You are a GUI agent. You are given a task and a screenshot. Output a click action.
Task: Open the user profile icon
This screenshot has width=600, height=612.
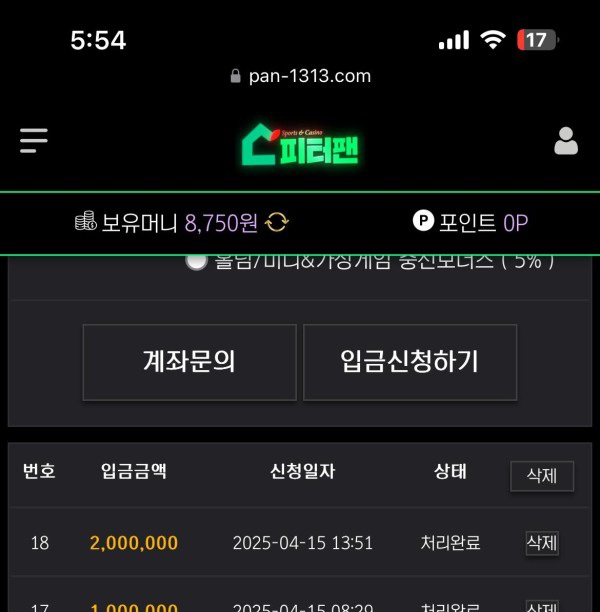(x=566, y=141)
